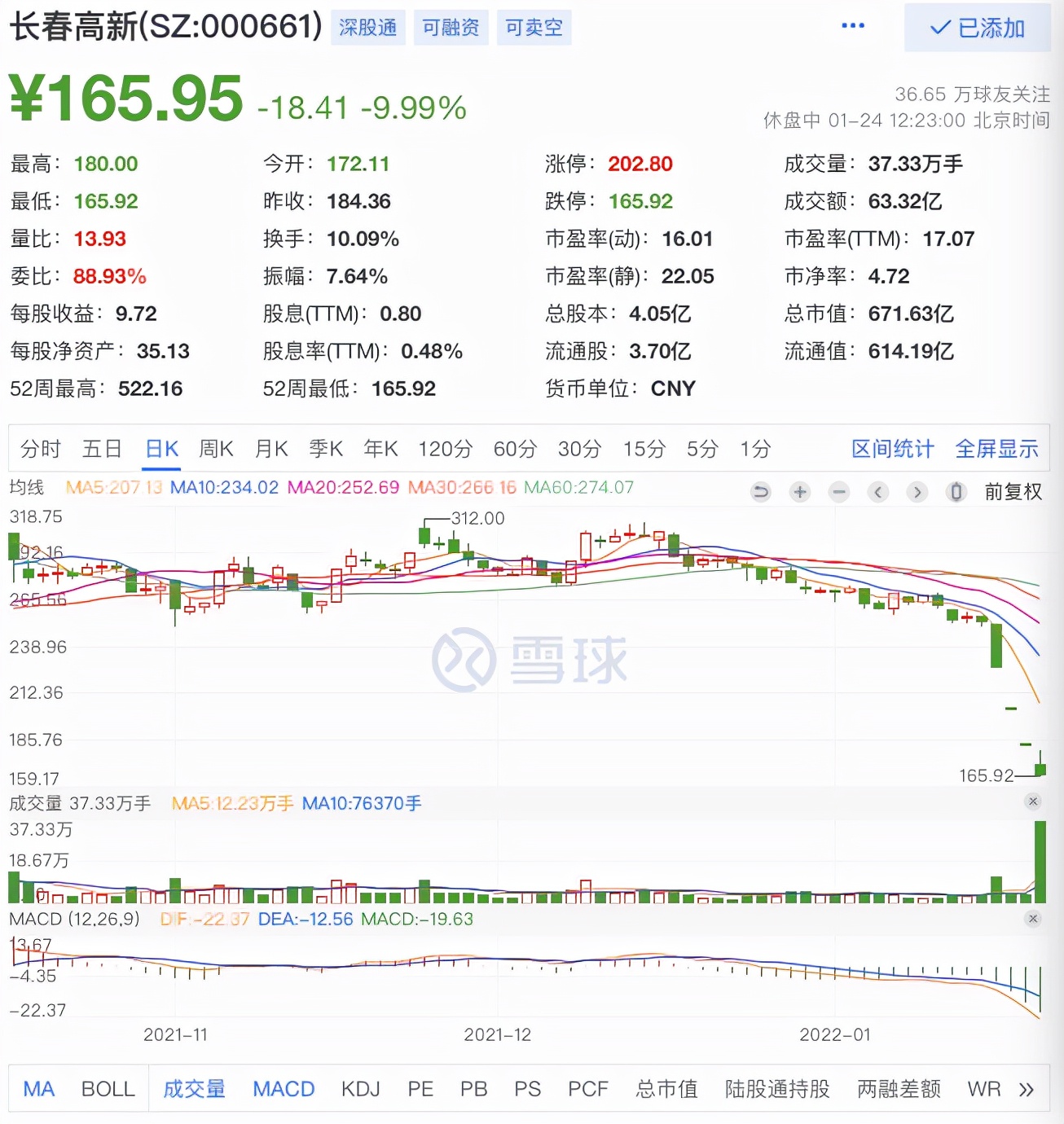Select the 五日 chart tab
Screen dimensions: 1064x1124
[102, 449]
